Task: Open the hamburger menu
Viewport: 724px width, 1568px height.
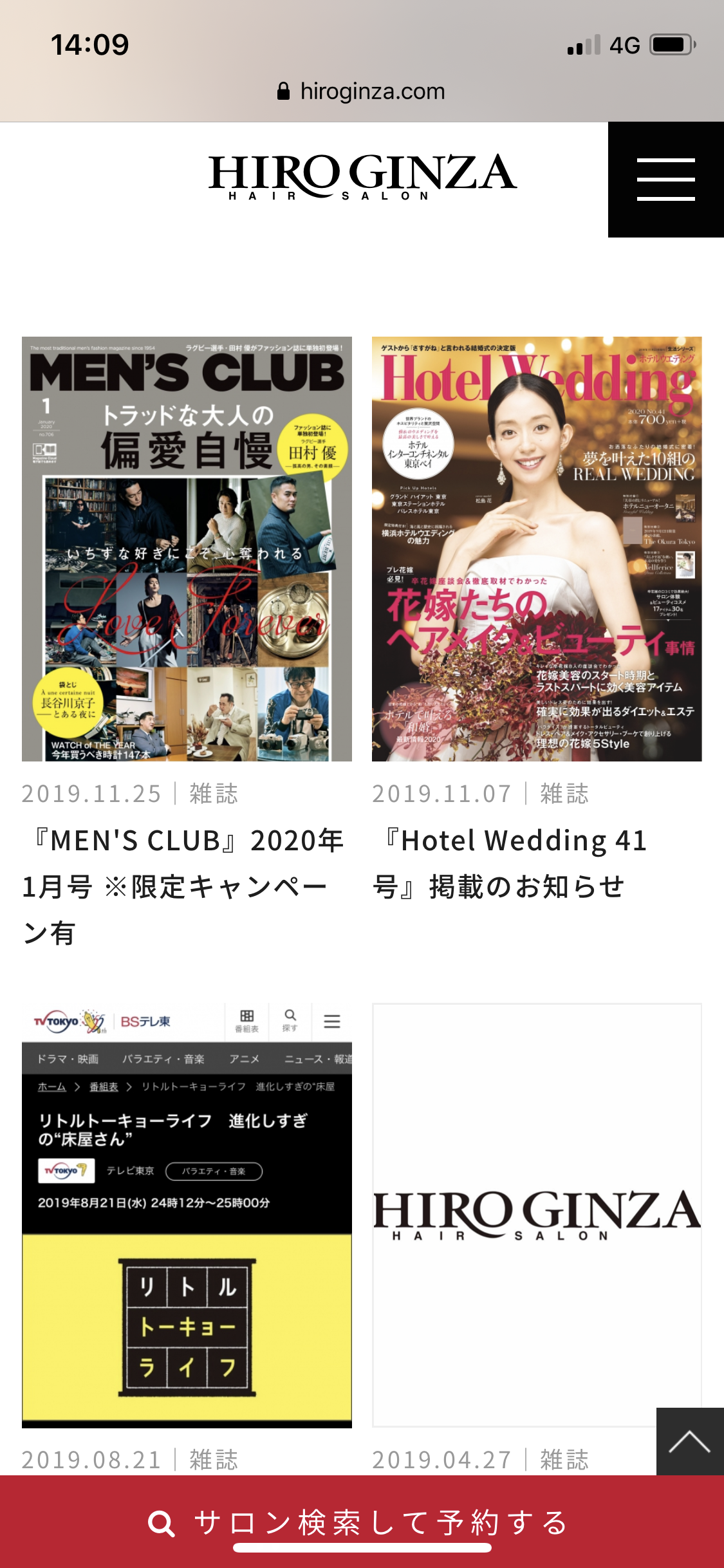Action: tap(665, 180)
